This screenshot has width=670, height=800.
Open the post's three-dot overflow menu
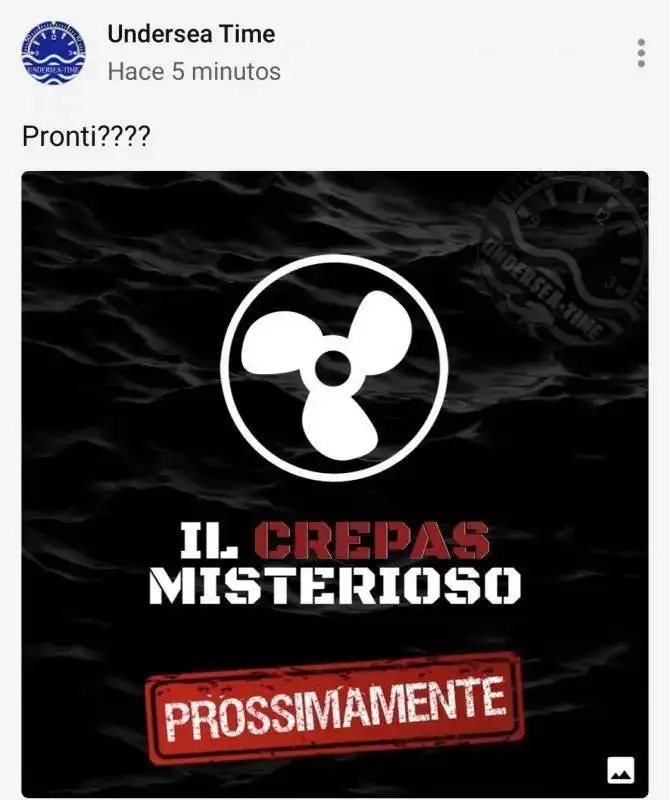641,53
